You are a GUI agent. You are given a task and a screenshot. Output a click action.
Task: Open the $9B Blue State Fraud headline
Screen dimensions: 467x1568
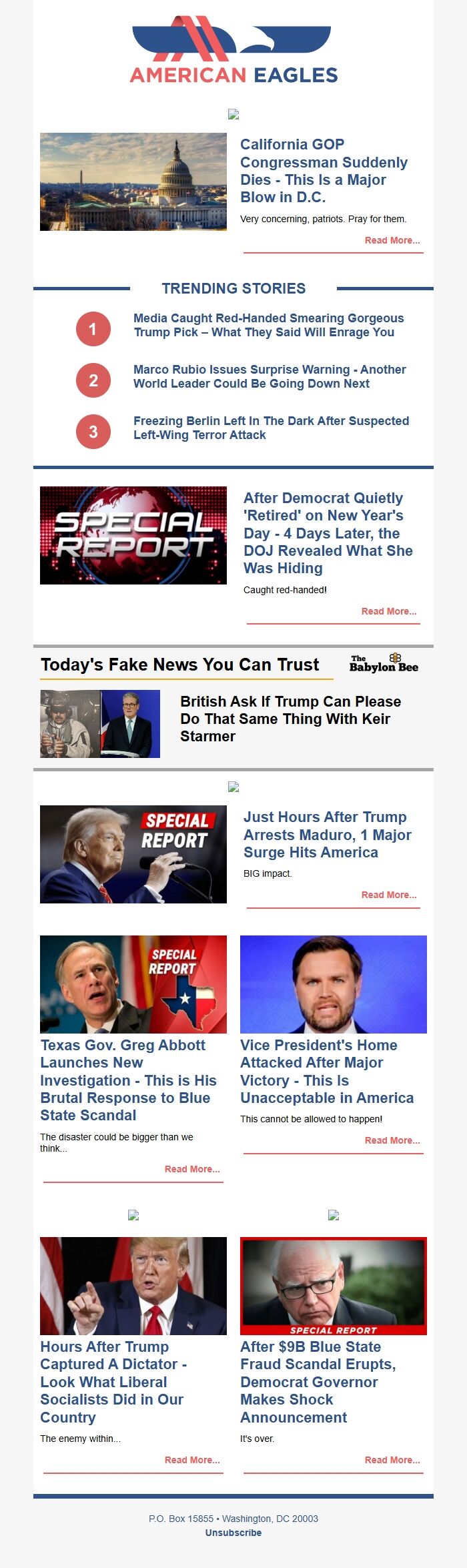[x=318, y=1382]
